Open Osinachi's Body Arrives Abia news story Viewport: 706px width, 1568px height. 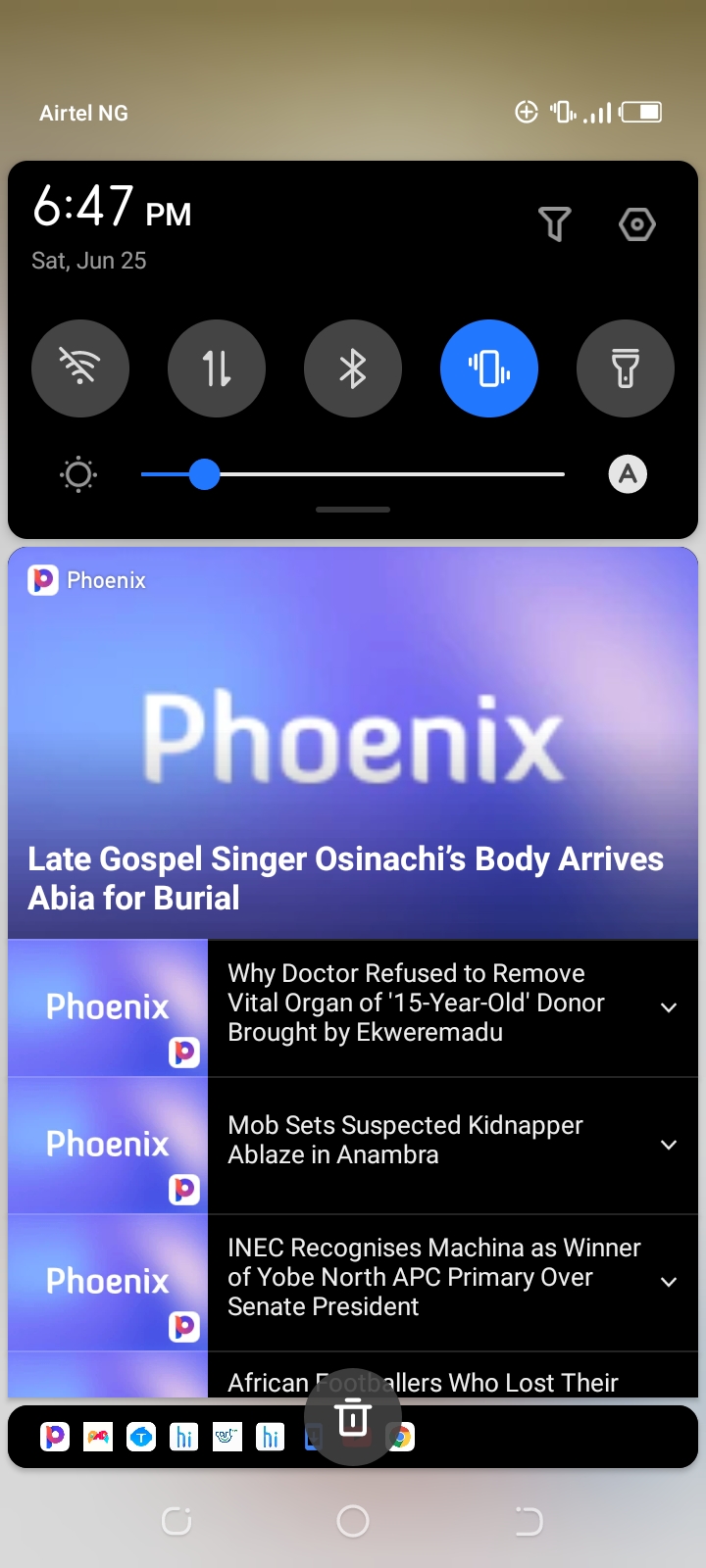[x=345, y=878]
